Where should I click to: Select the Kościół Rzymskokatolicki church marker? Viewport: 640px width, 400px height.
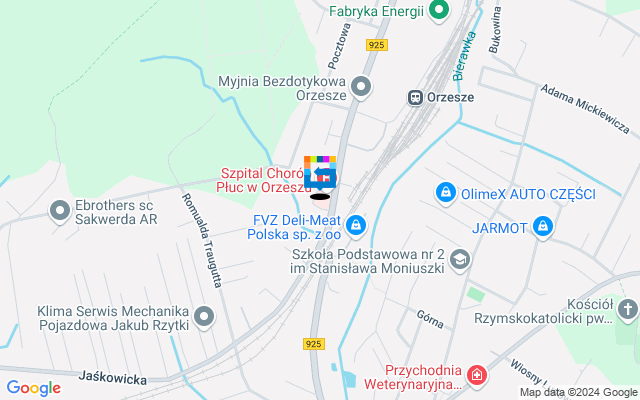627,311
